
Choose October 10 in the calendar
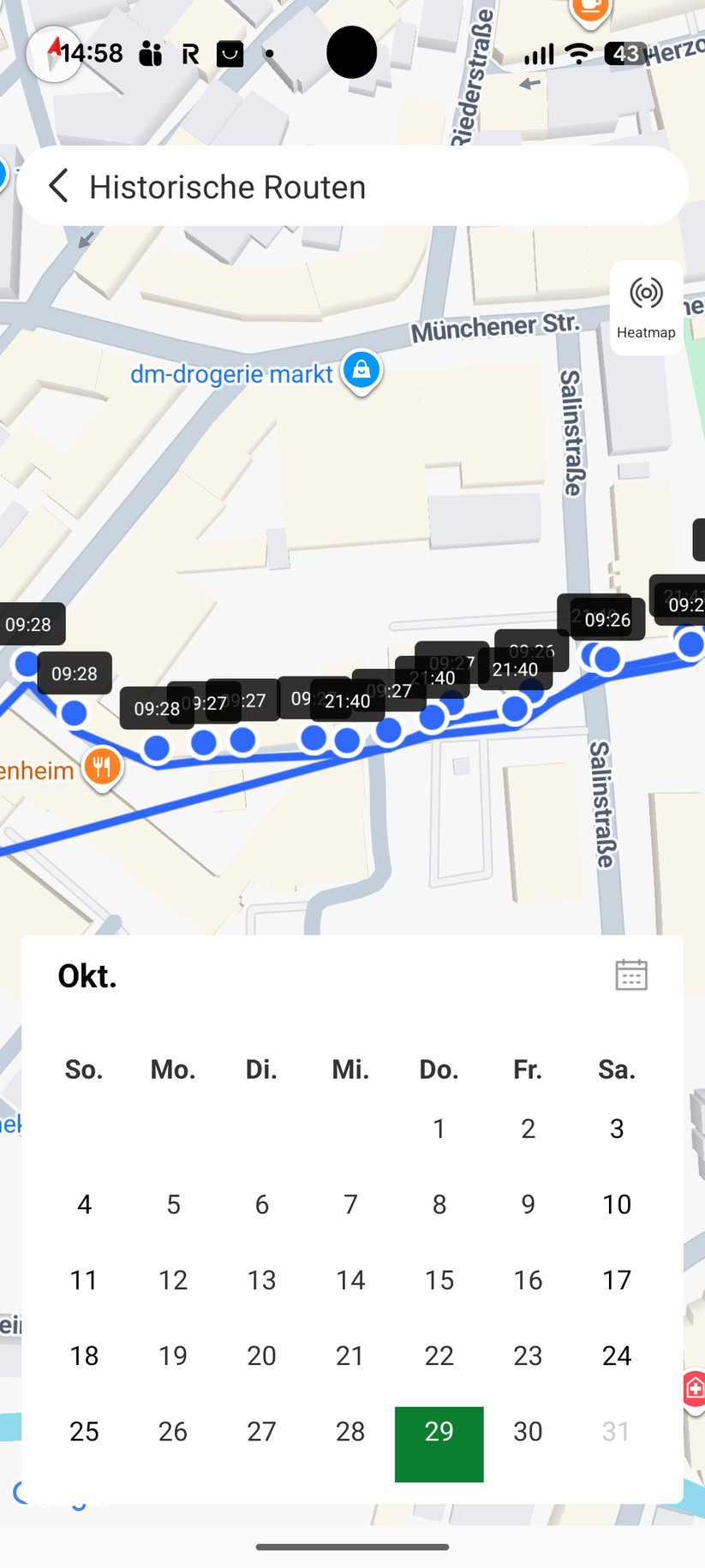click(x=617, y=1204)
